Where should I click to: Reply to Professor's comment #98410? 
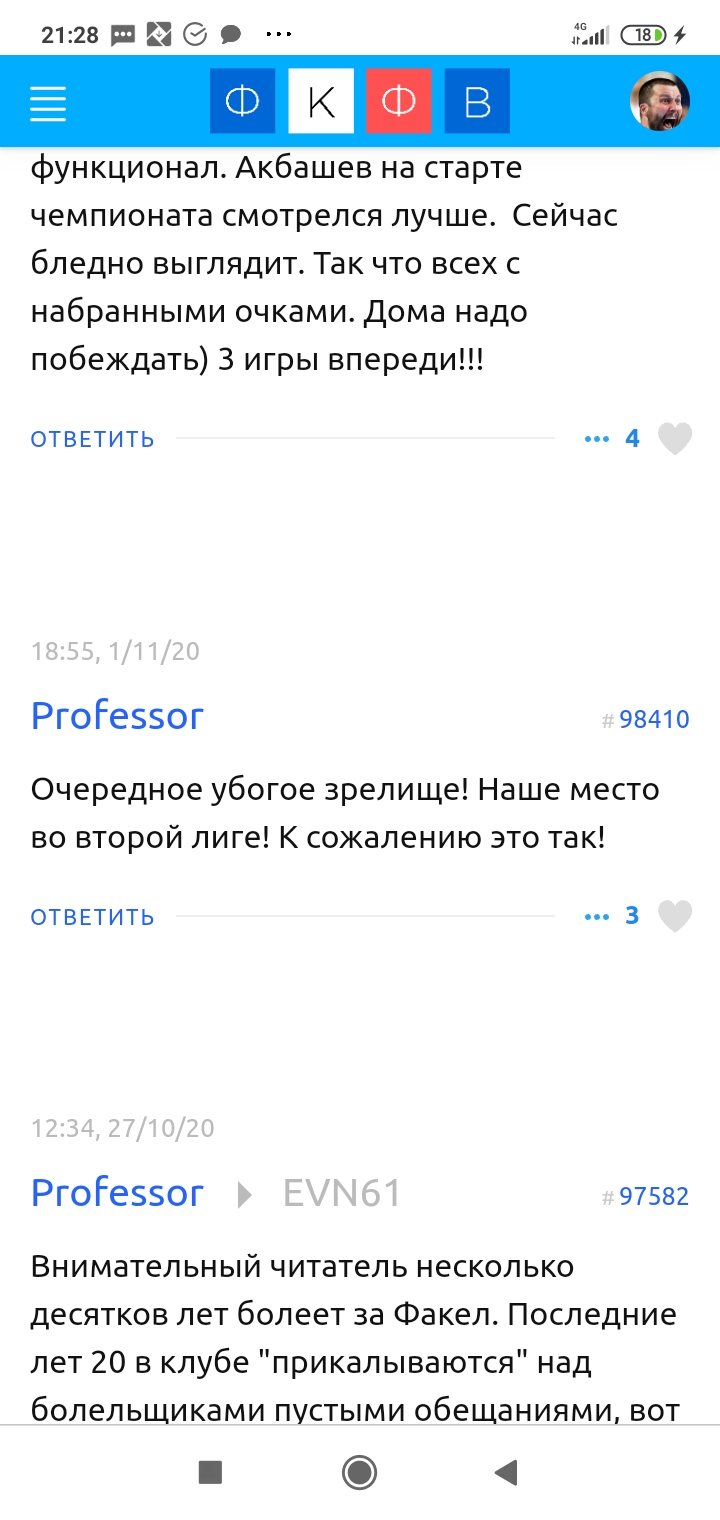pos(92,917)
